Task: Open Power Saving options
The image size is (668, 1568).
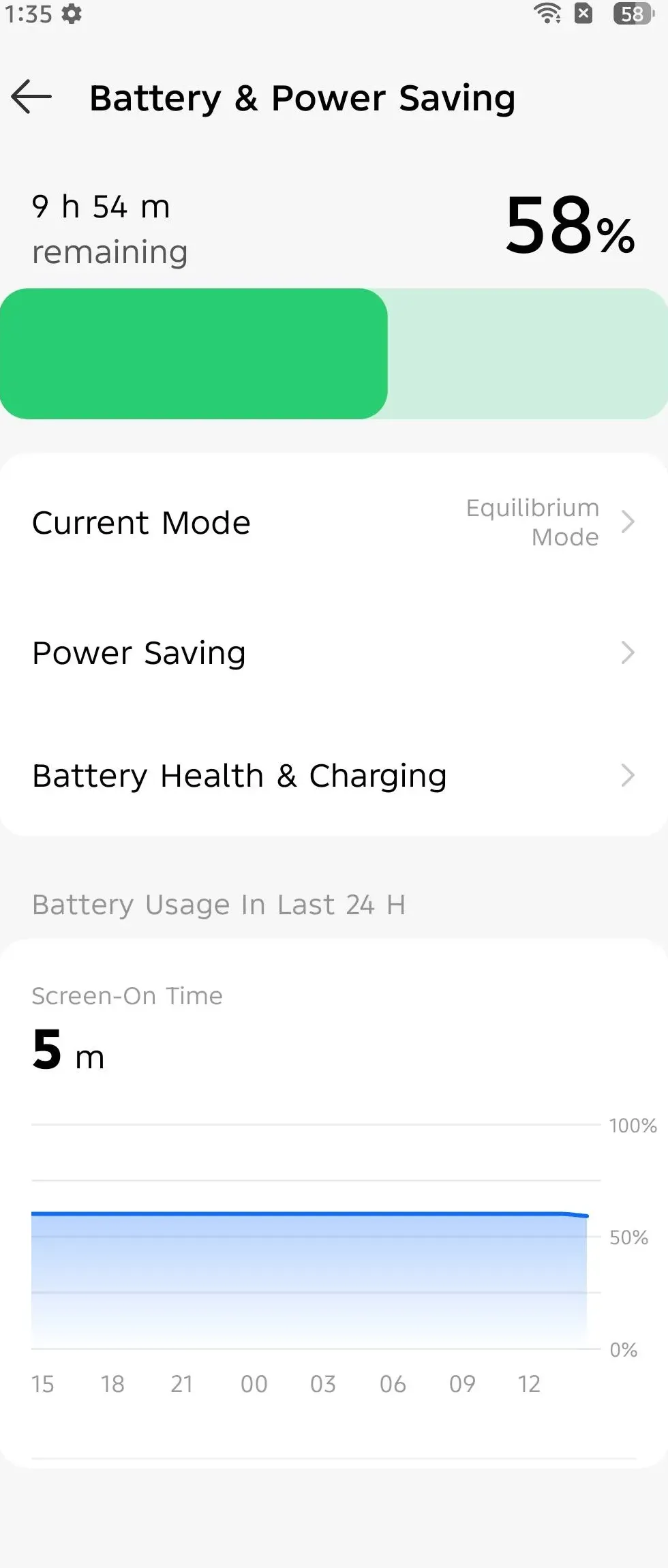Action: click(333, 653)
